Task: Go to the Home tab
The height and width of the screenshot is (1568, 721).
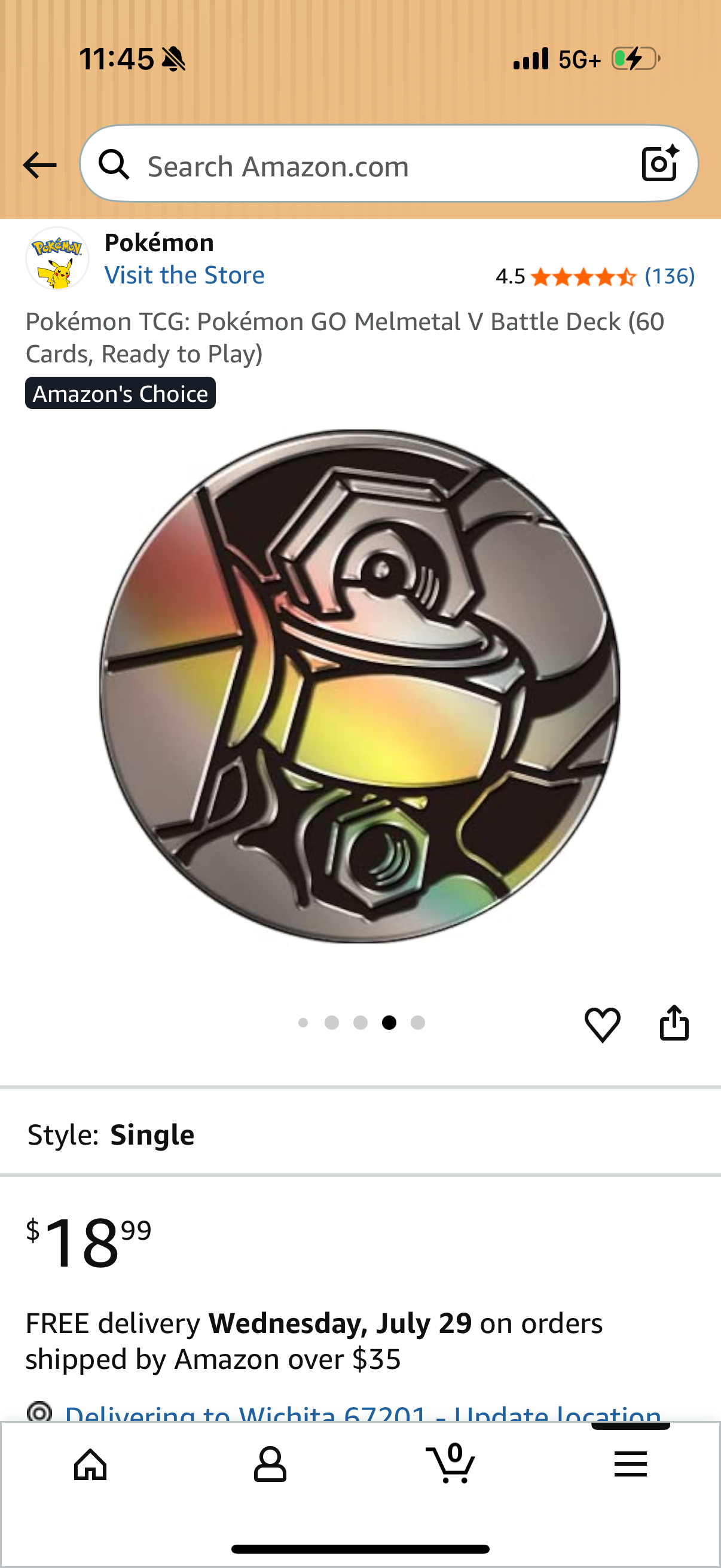Action: (90, 1465)
